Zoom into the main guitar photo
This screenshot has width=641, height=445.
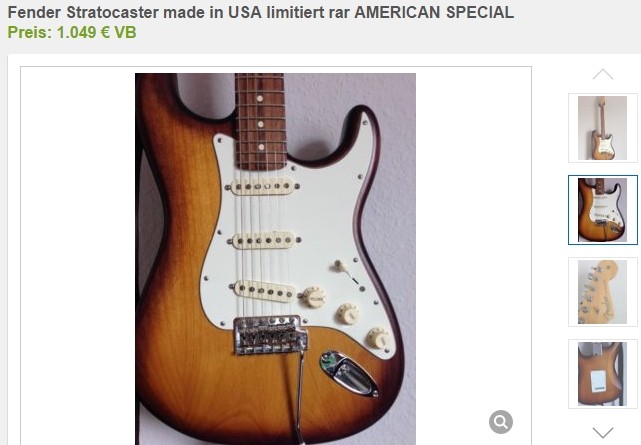coord(500,422)
